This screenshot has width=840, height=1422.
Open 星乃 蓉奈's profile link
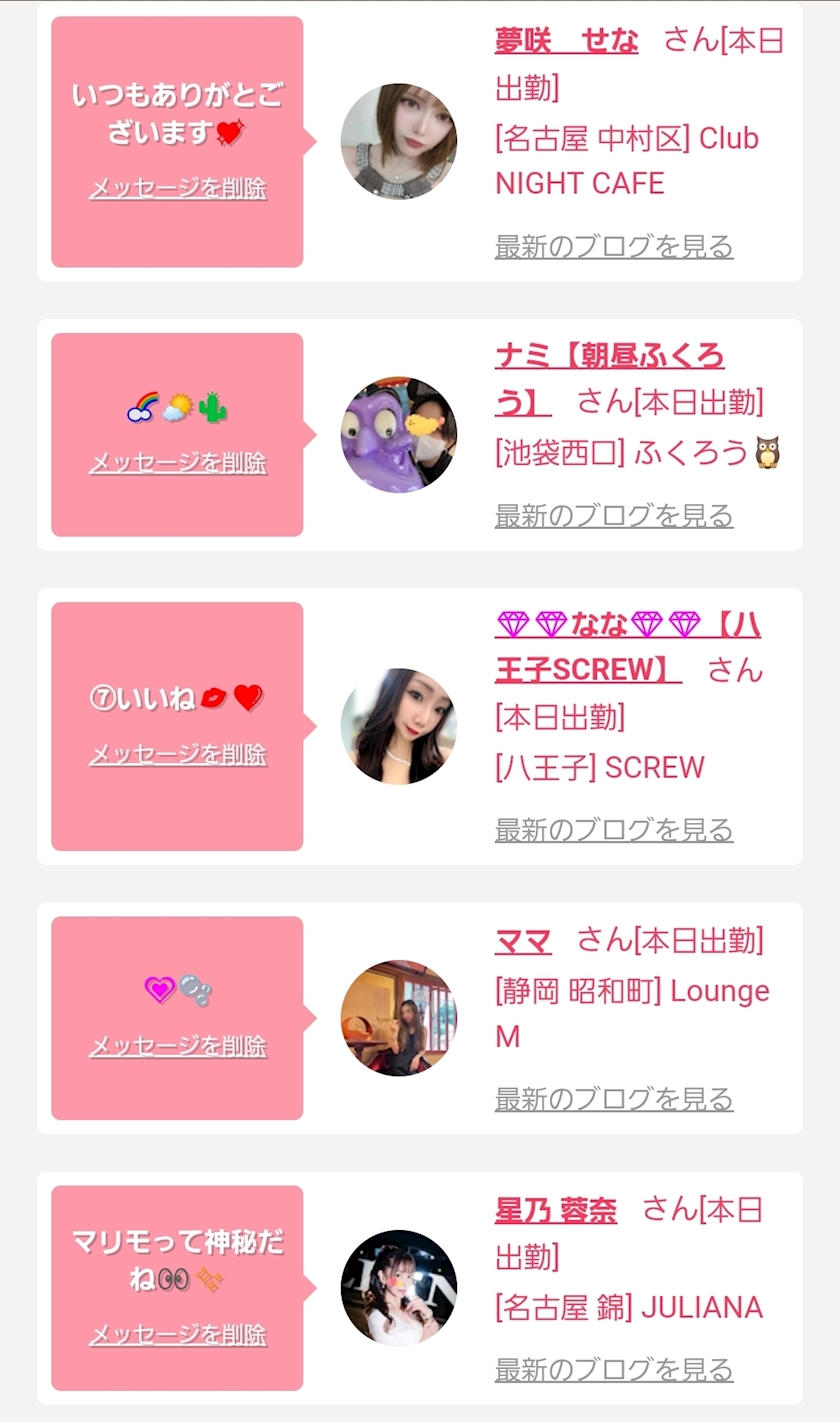tap(555, 1211)
